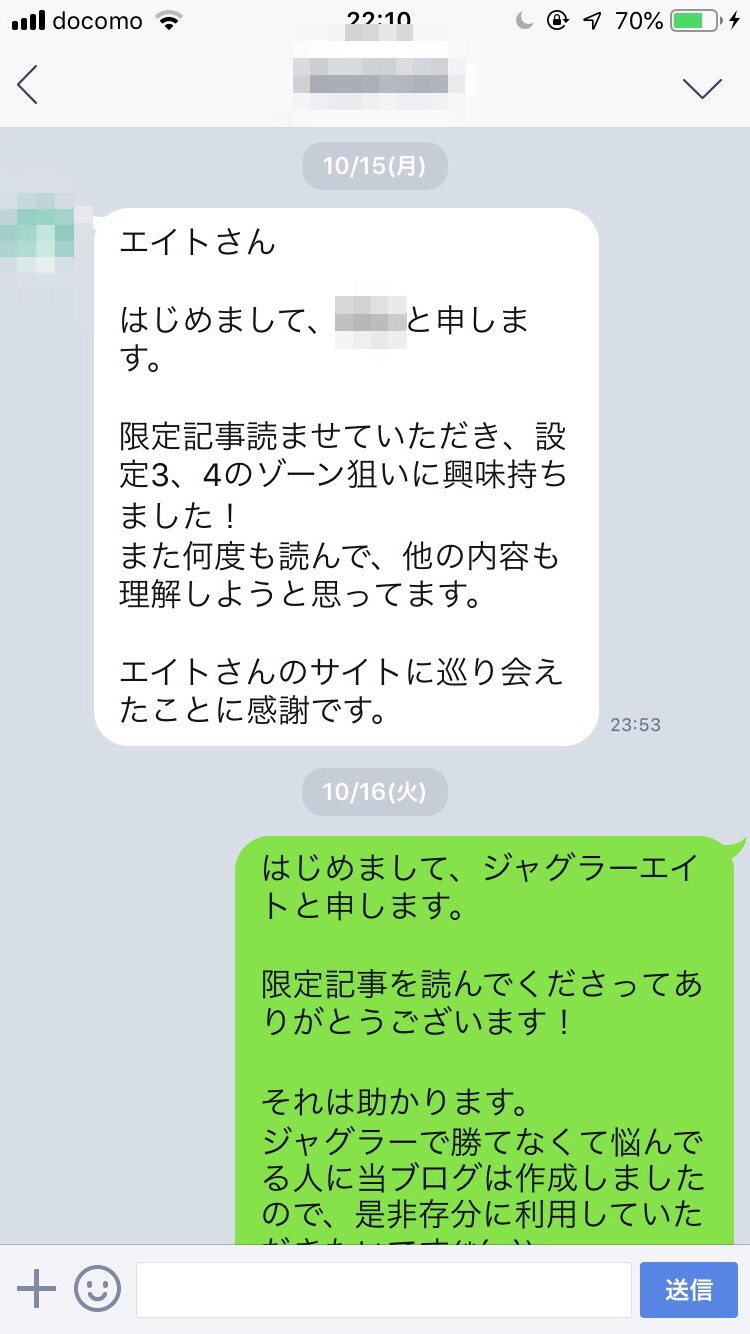Focus the message text field
This screenshot has height=1334, width=750.
[383, 1289]
